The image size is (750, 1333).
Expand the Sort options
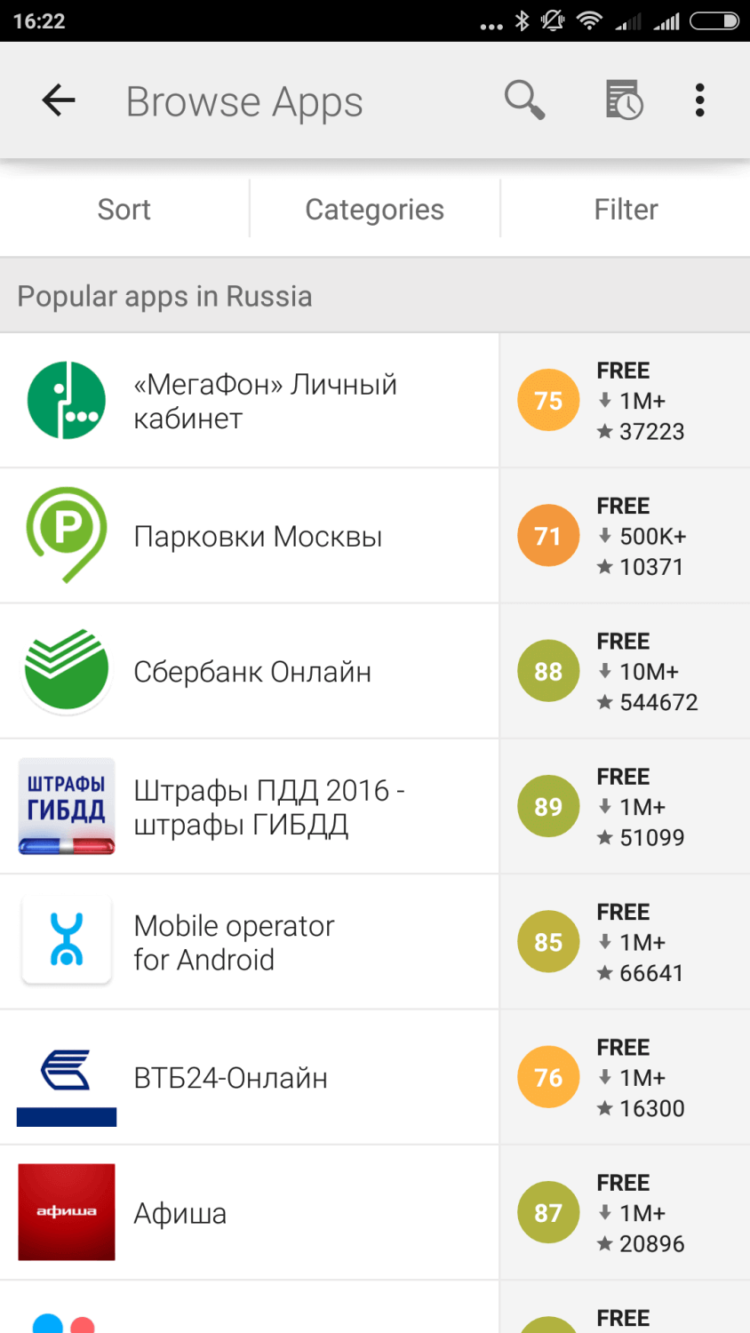(124, 209)
